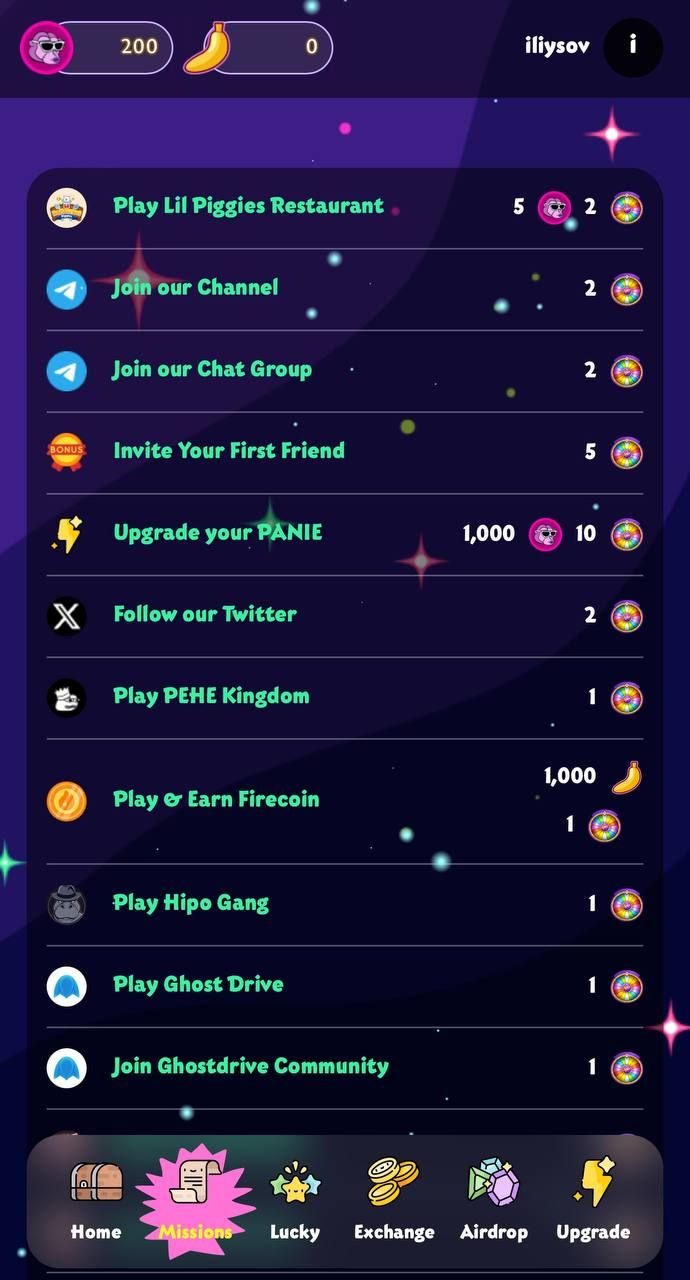
Task: Open the Join our Chat Group mission
Action: (212, 370)
